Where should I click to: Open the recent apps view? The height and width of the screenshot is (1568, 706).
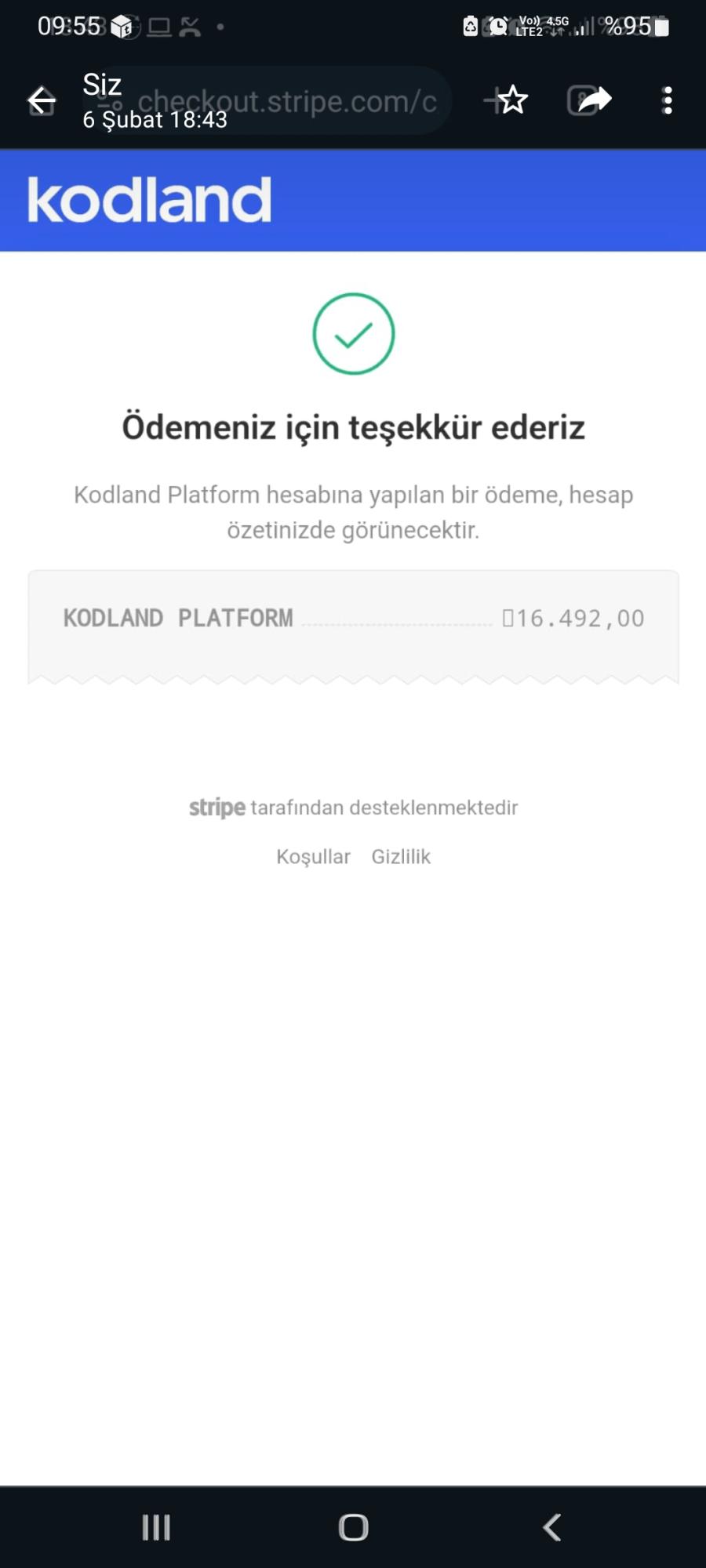point(156,1526)
